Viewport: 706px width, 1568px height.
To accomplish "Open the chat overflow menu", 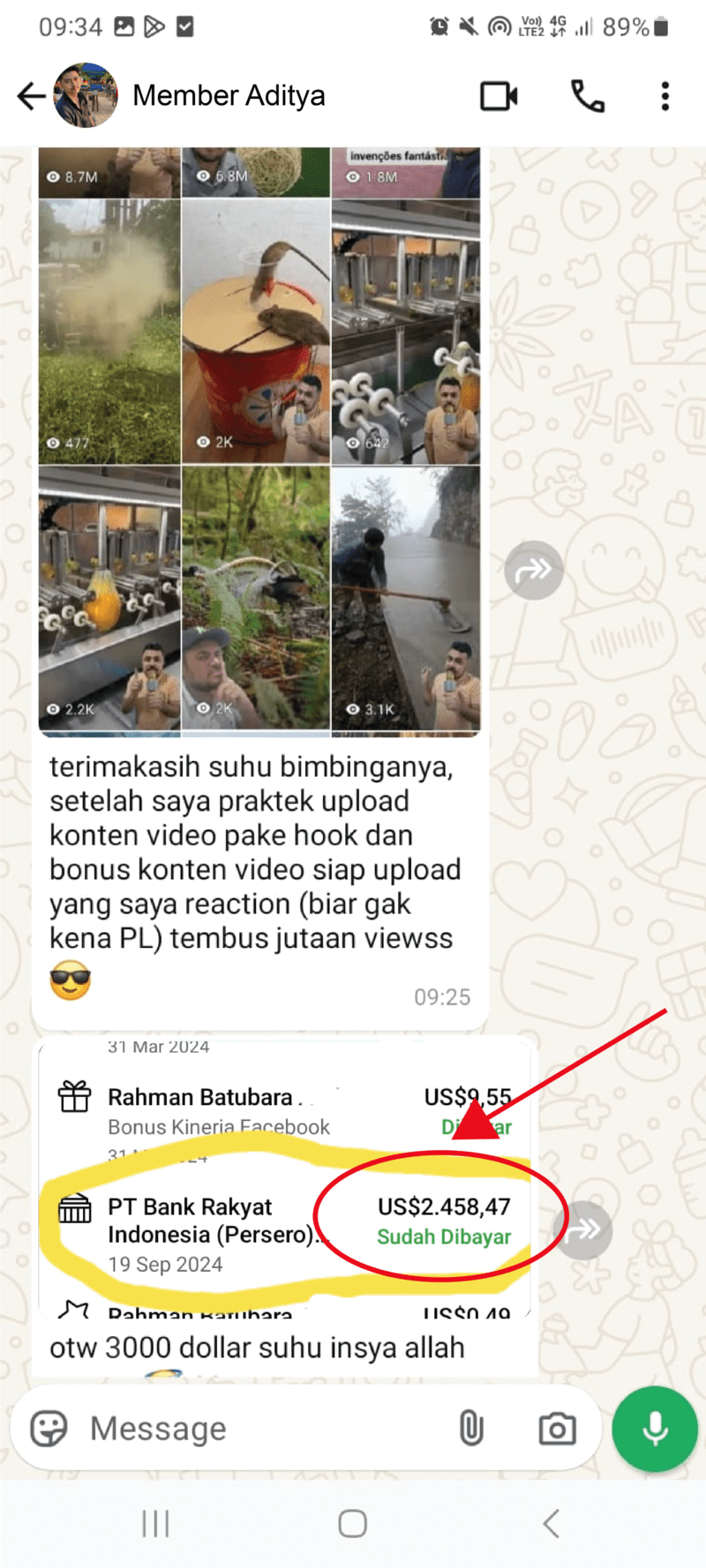I will (665, 95).
